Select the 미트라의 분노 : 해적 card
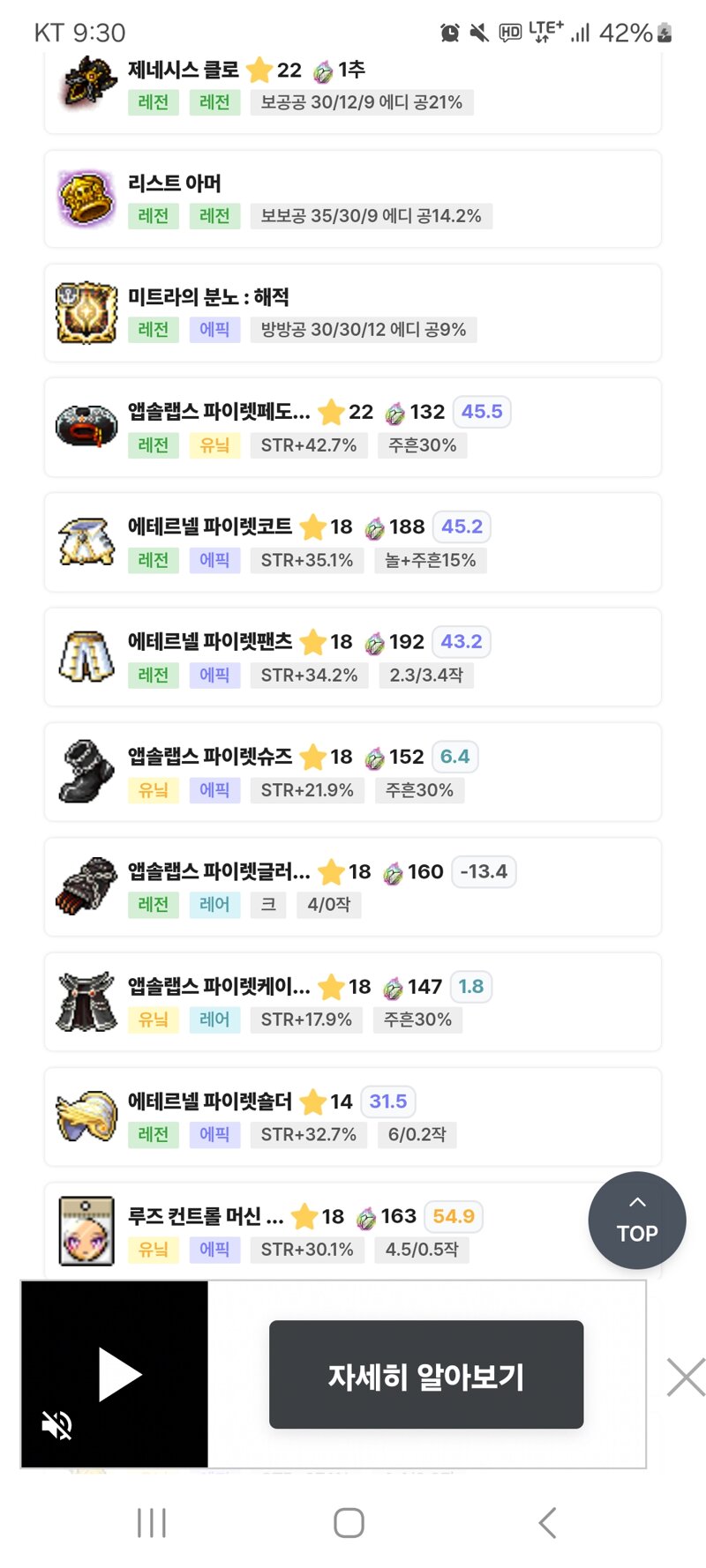The height and width of the screenshot is (1568, 706). tap(353, 313)
